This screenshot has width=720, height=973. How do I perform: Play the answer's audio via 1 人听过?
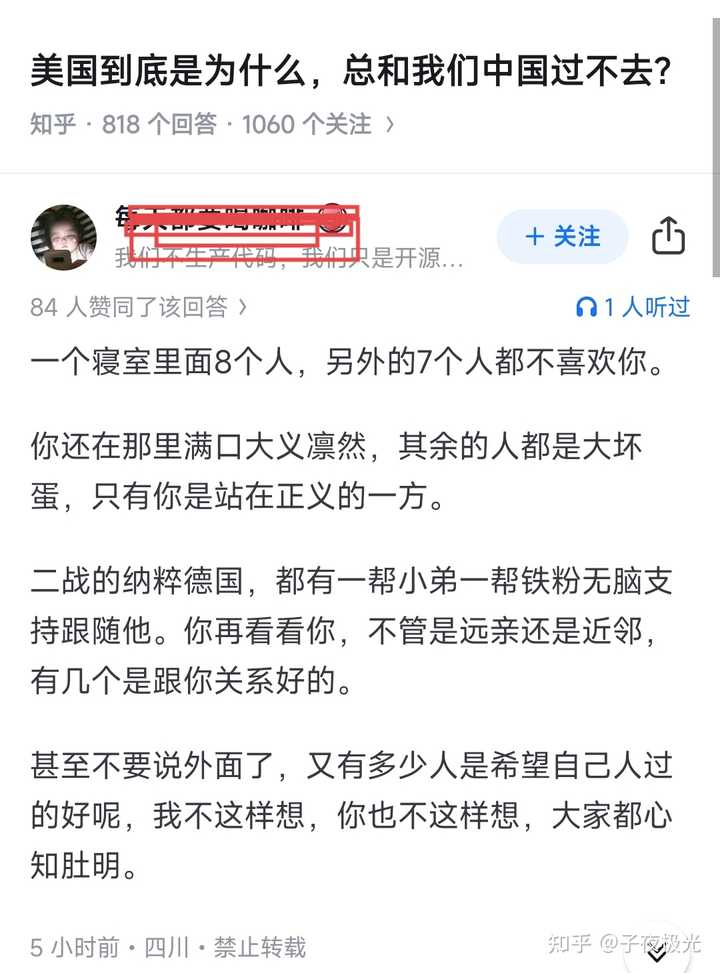pos(633,307)
